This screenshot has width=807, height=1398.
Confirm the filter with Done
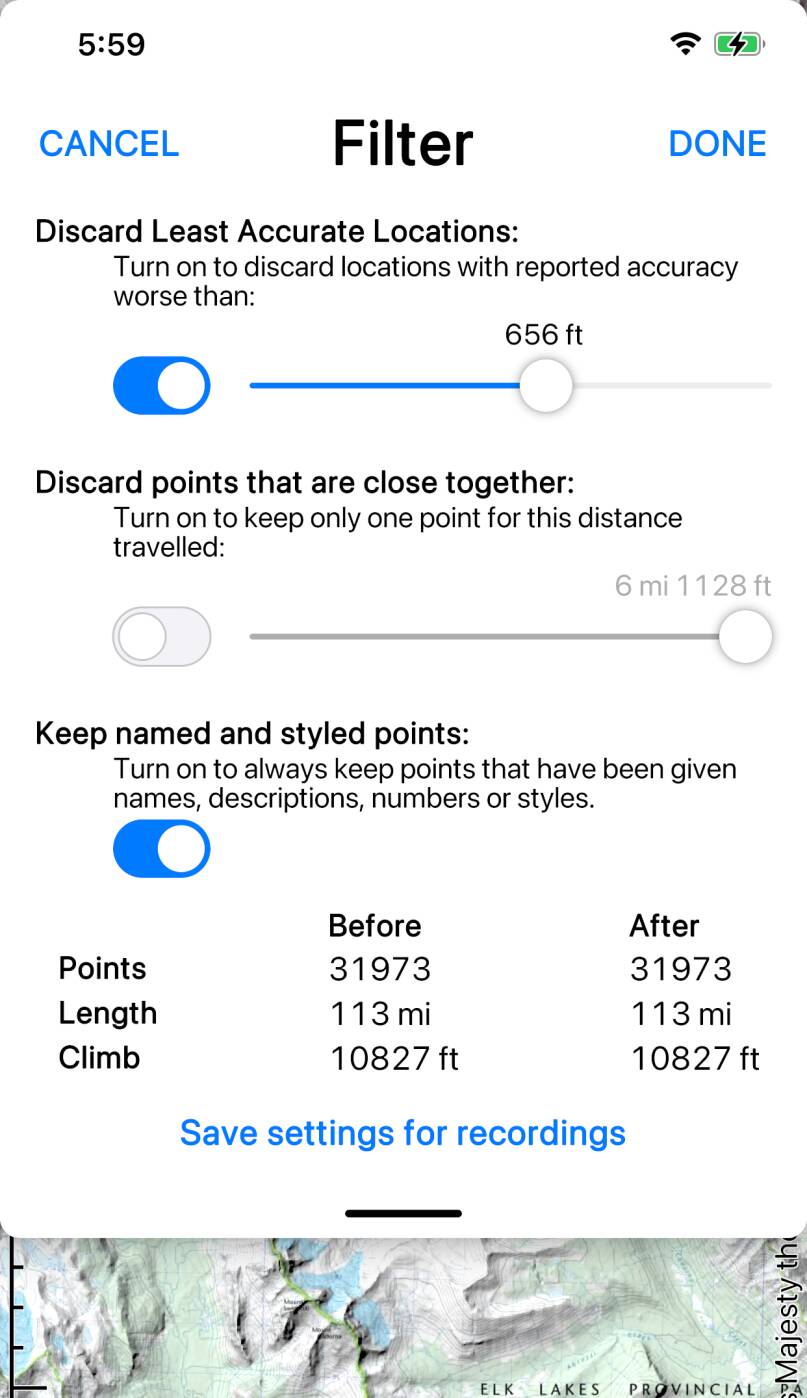coord(717,144)
